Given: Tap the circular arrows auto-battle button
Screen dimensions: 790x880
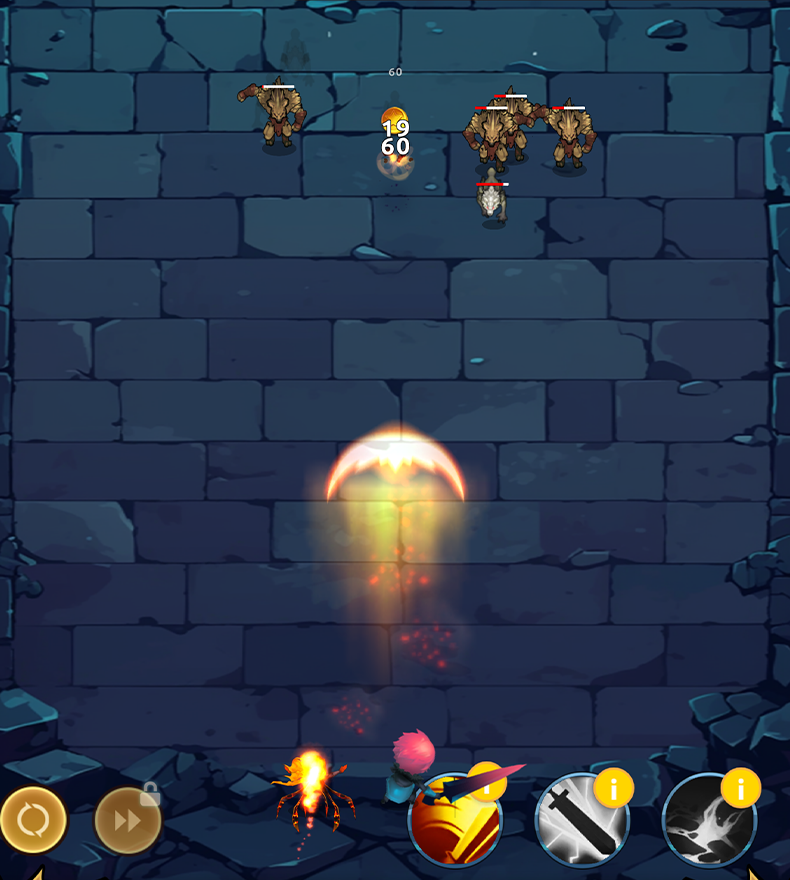Looking at the screenshot, I should tap(33, 820).
